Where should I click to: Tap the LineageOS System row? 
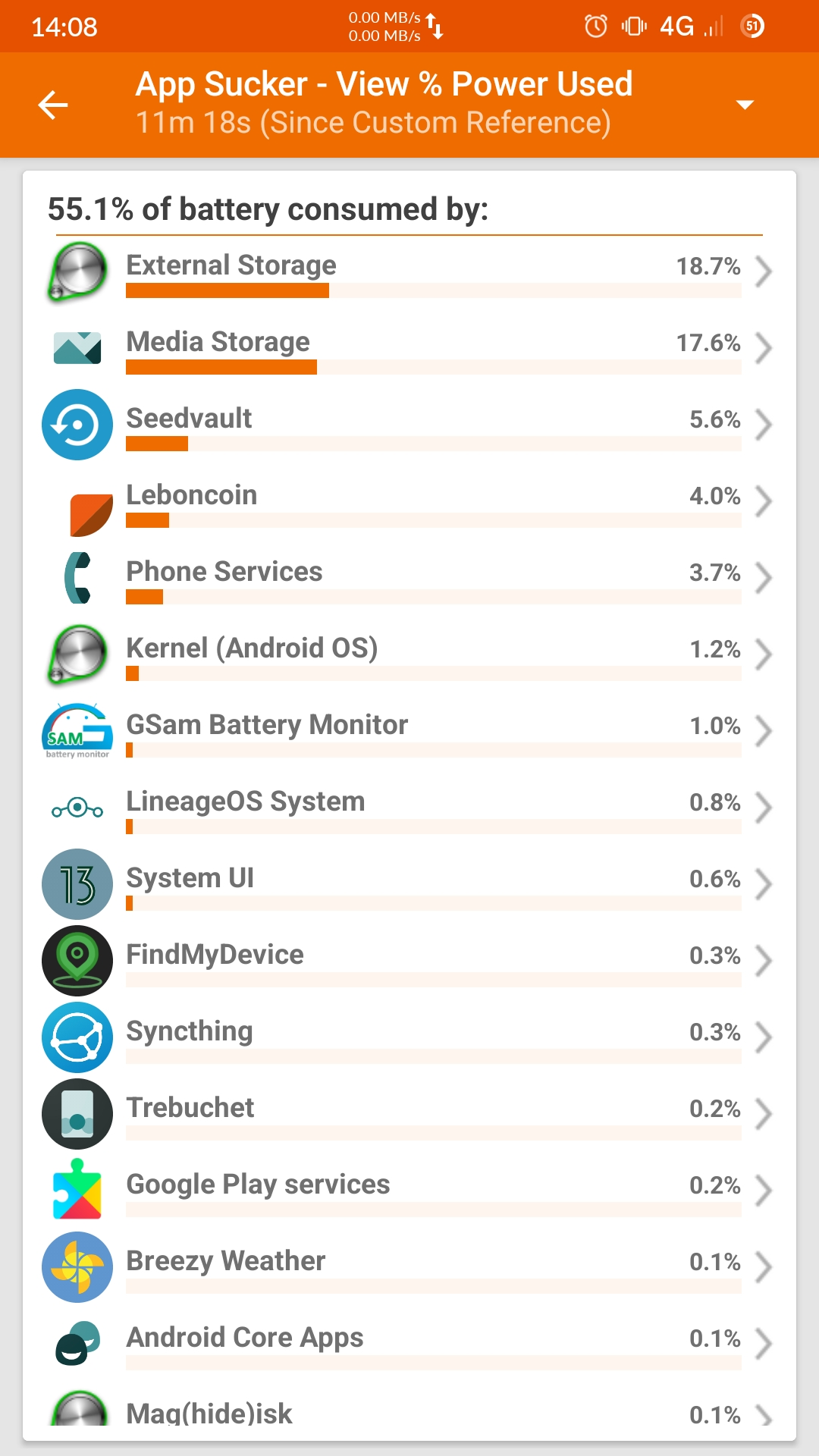point(409,808)
